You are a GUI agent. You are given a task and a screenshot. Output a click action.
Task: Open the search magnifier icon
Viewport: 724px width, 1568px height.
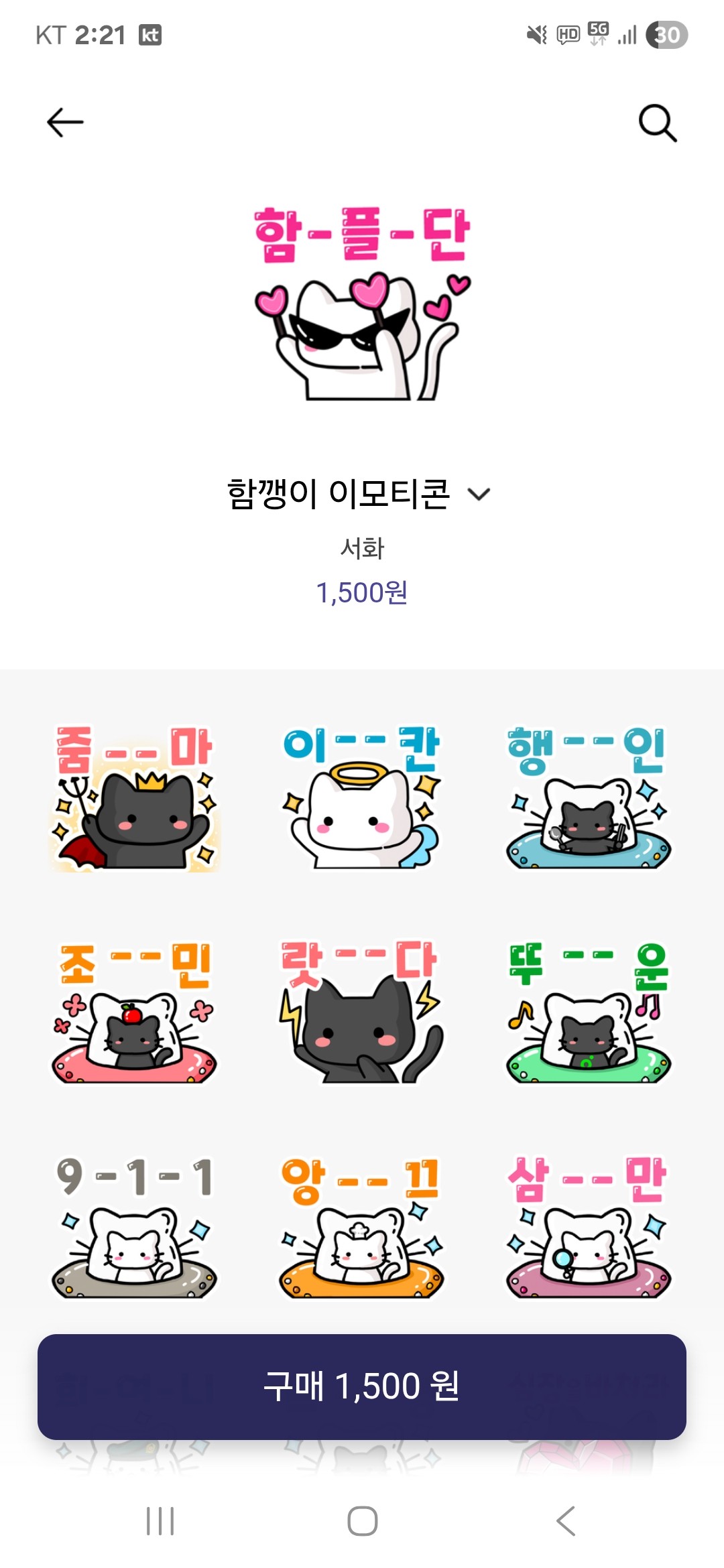(658, 123)
